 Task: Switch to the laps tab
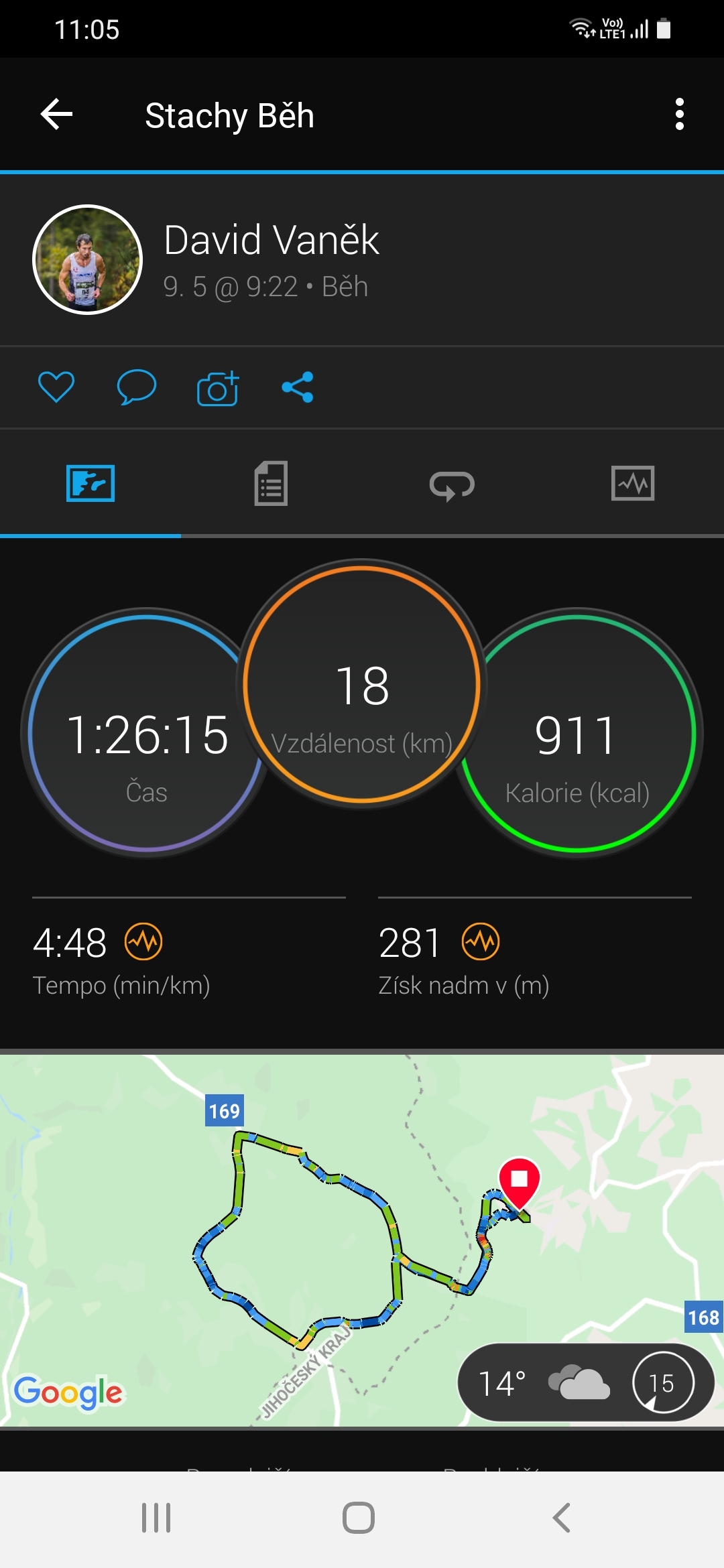[452, 485]
